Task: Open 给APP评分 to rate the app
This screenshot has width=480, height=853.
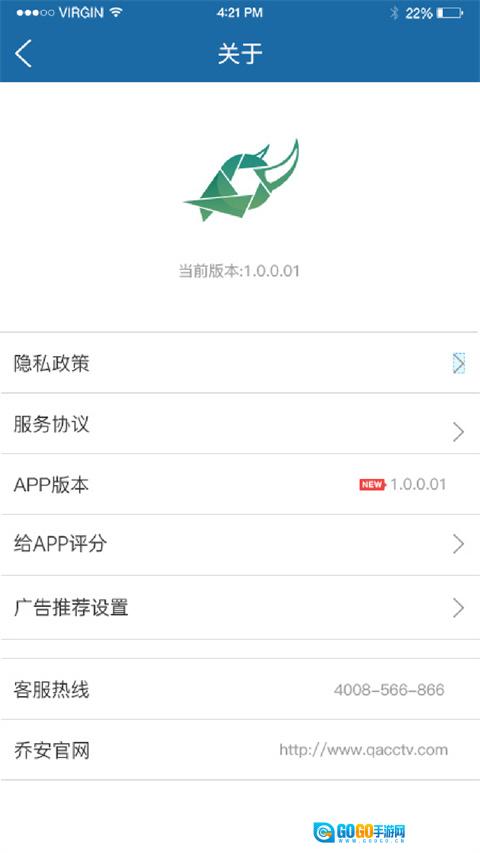Action: pos(240,545)
